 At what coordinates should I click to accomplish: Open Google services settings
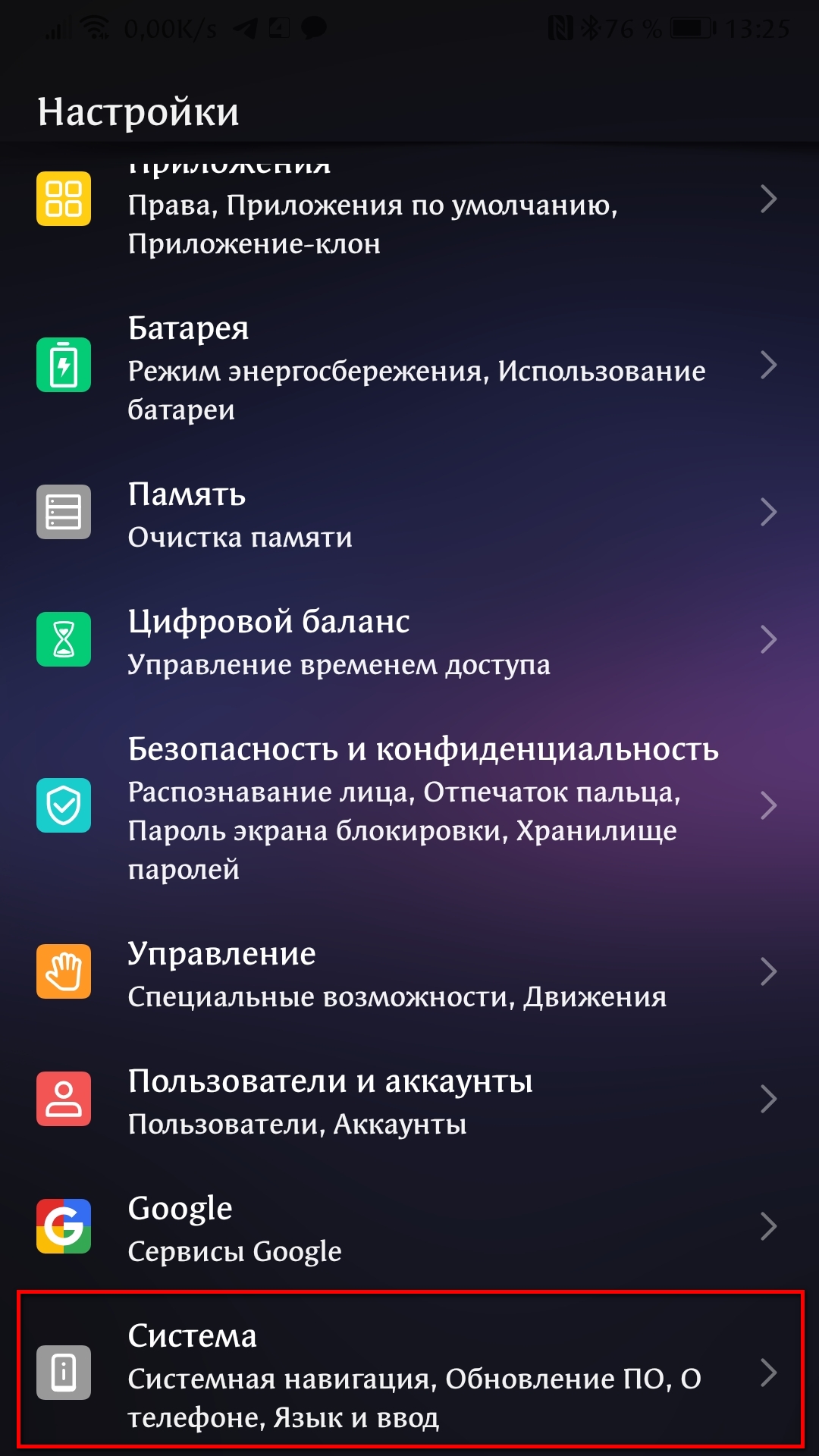(x=409, y=1228)
